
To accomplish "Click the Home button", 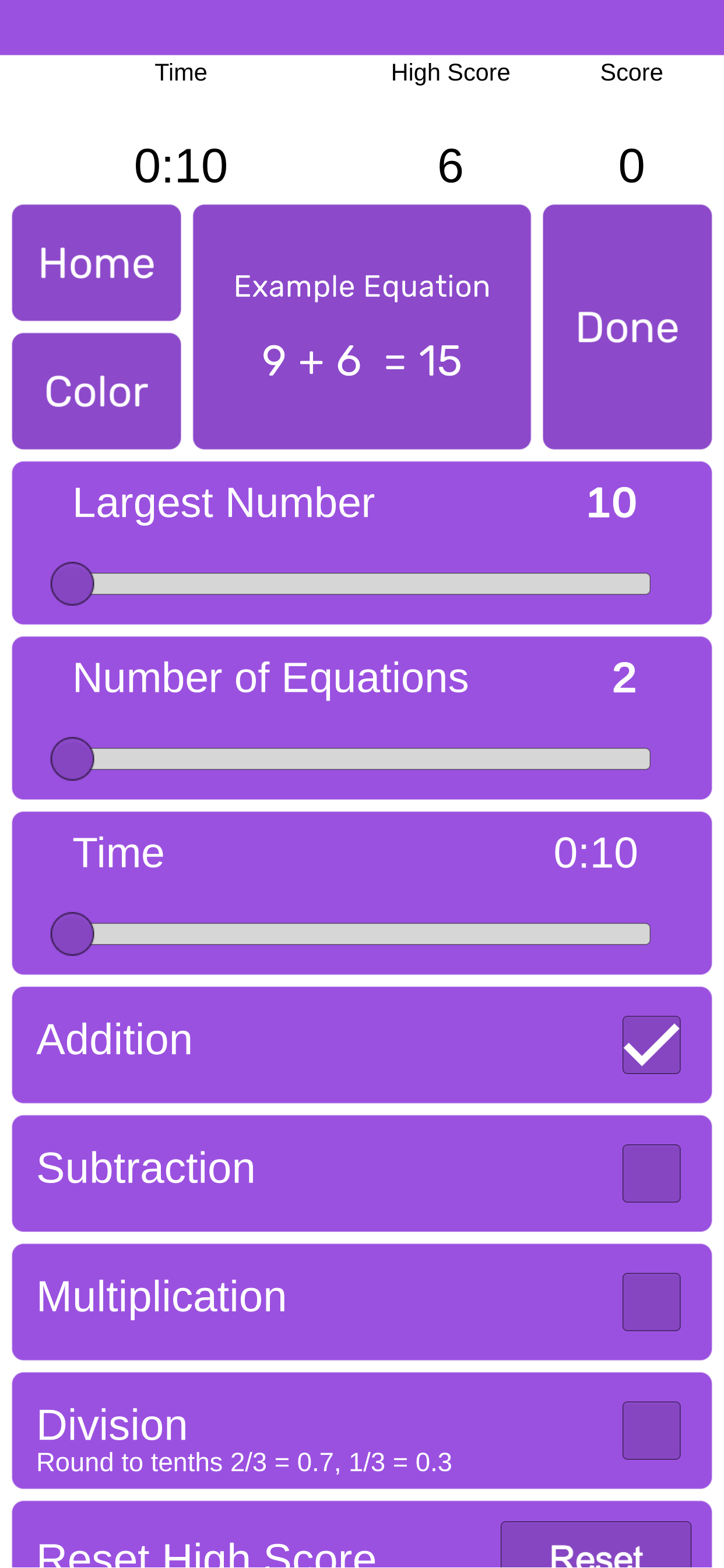I will (x=96, y=262).
